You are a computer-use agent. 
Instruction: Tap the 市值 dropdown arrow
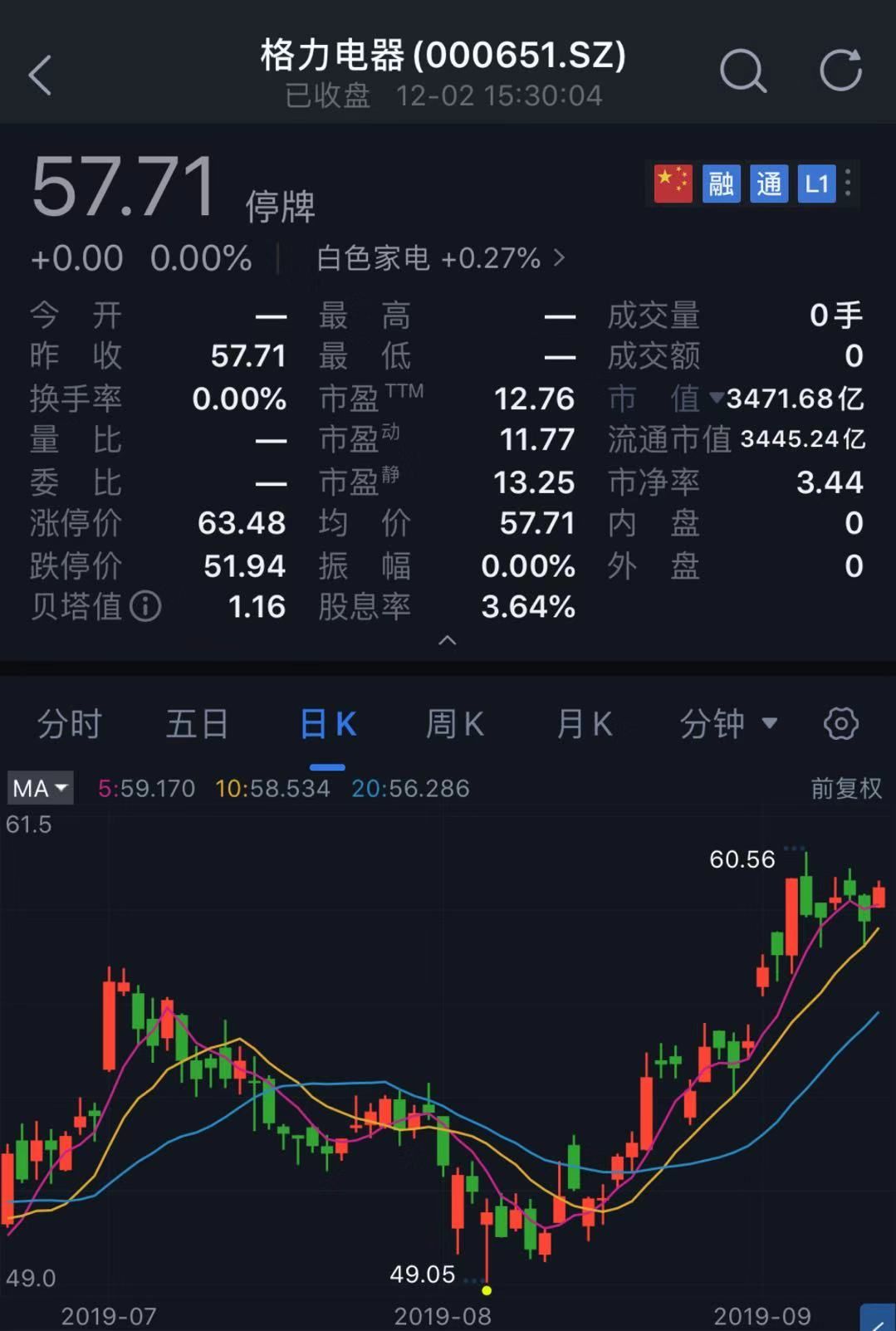click(716, 399)
